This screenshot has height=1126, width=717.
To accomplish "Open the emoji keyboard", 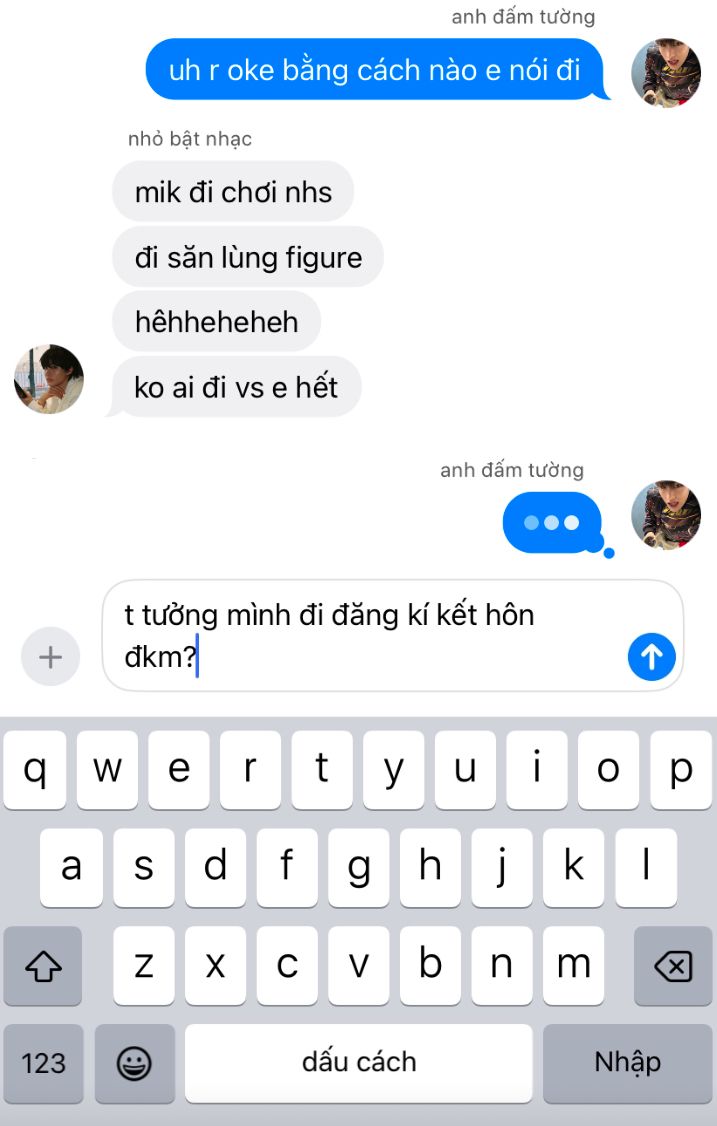I will 134,1063.
